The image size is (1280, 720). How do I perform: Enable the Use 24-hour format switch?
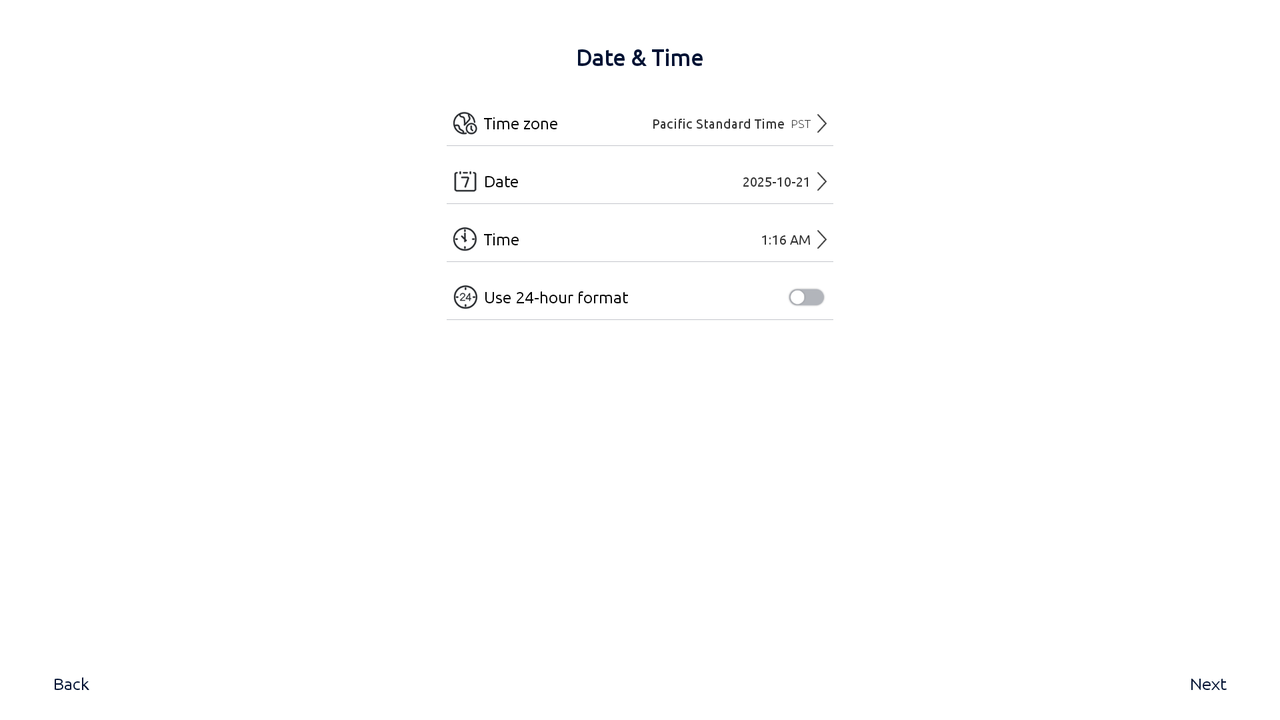806,298
